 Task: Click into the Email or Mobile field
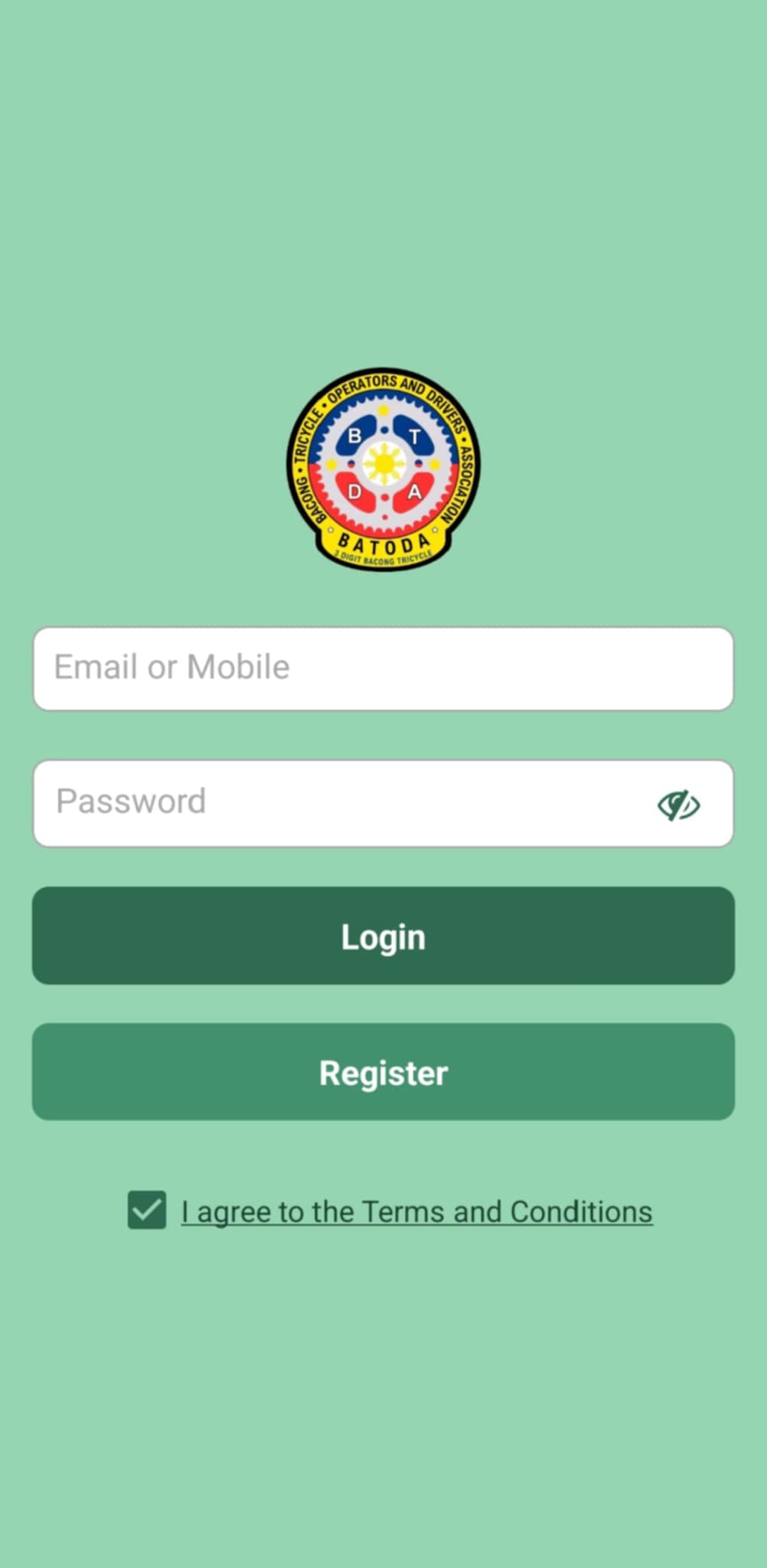point(383,668)
